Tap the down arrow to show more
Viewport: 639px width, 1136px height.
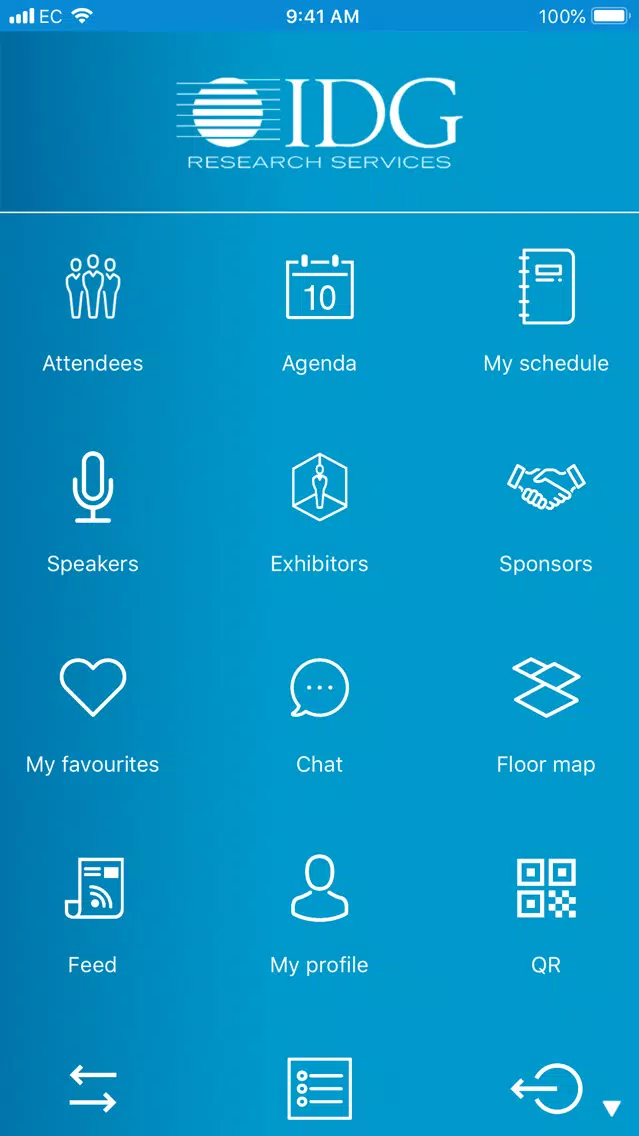pyautogui.click(x=612, y=1108)
